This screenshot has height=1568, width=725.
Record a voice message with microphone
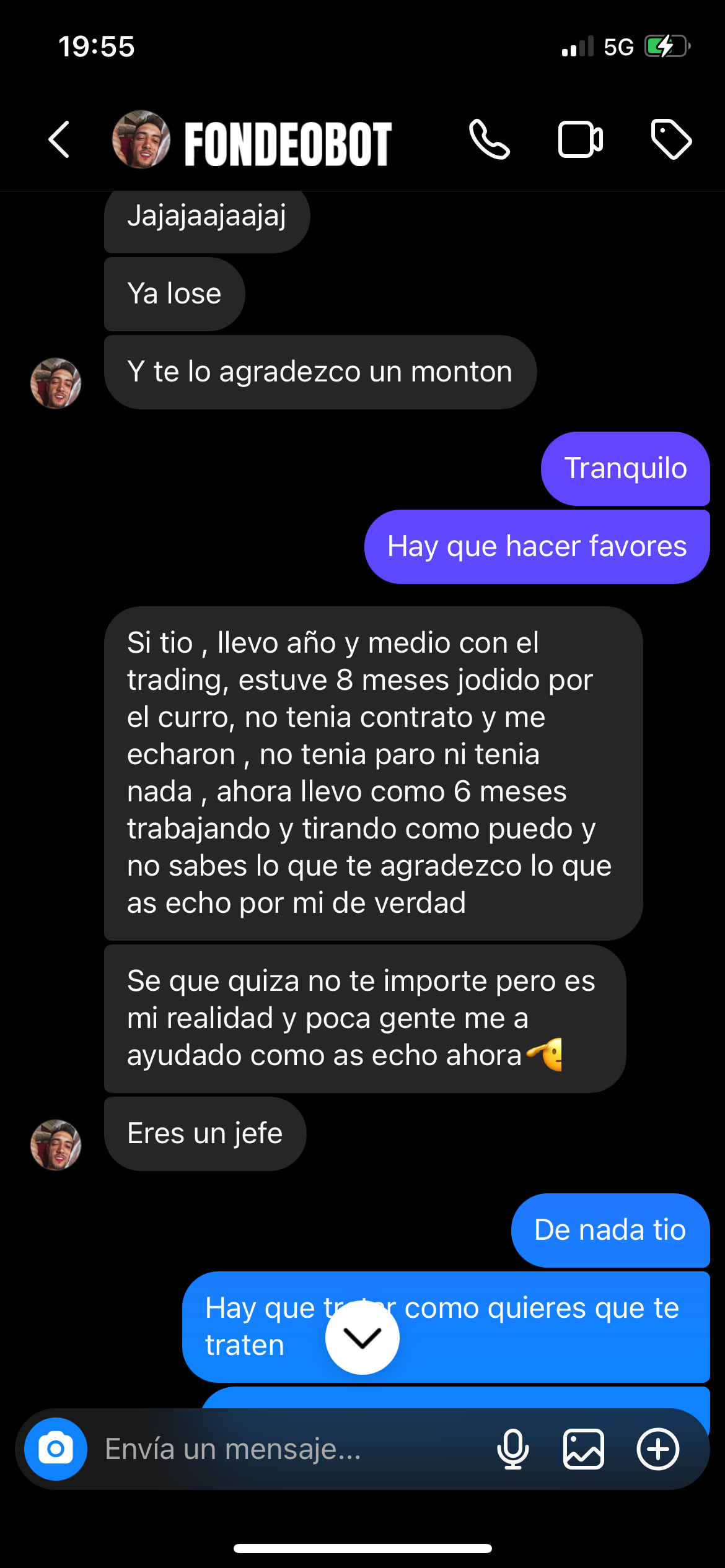pyautogui.click(x=513, y=1449)
